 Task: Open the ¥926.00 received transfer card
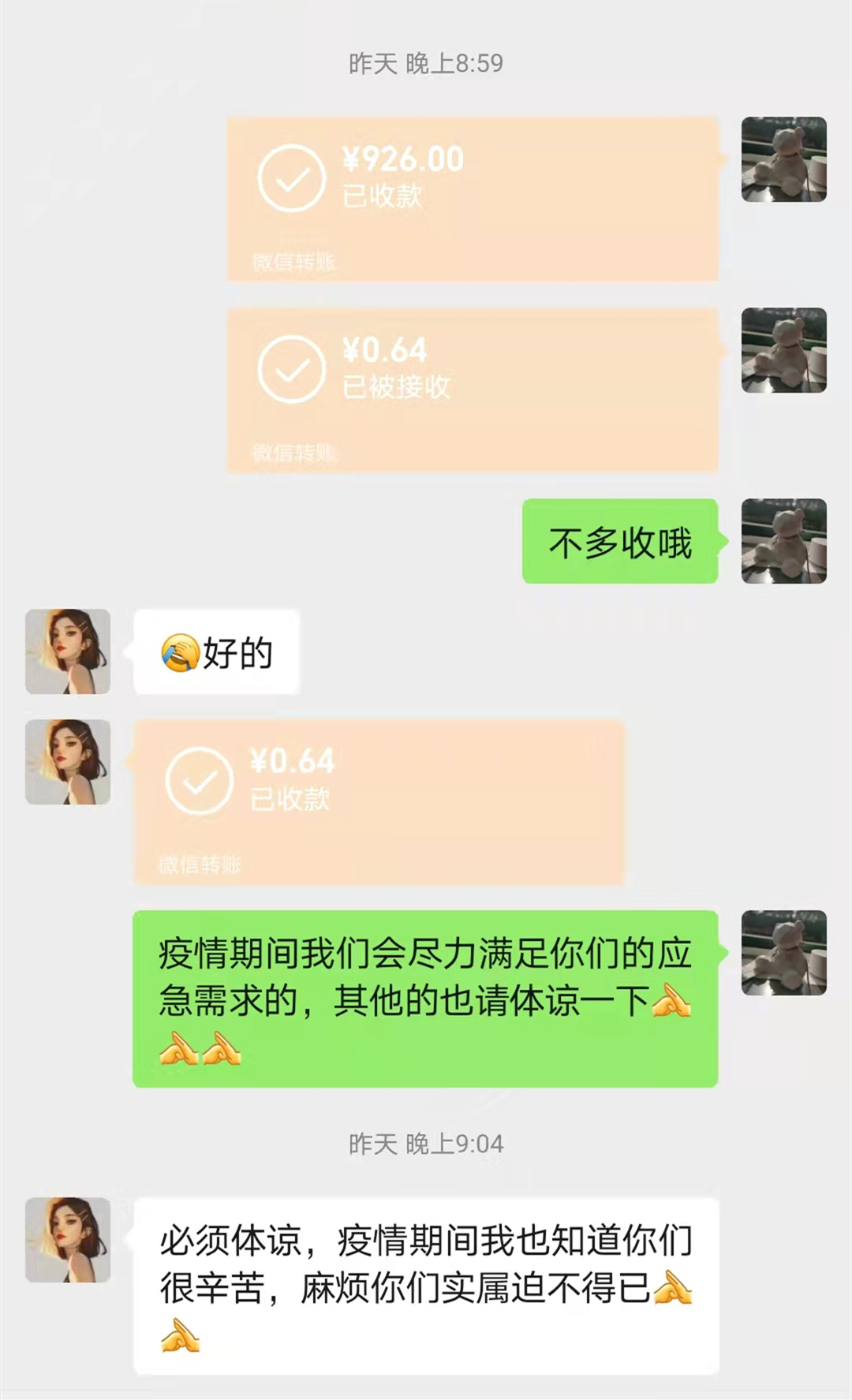coord(472,199)
